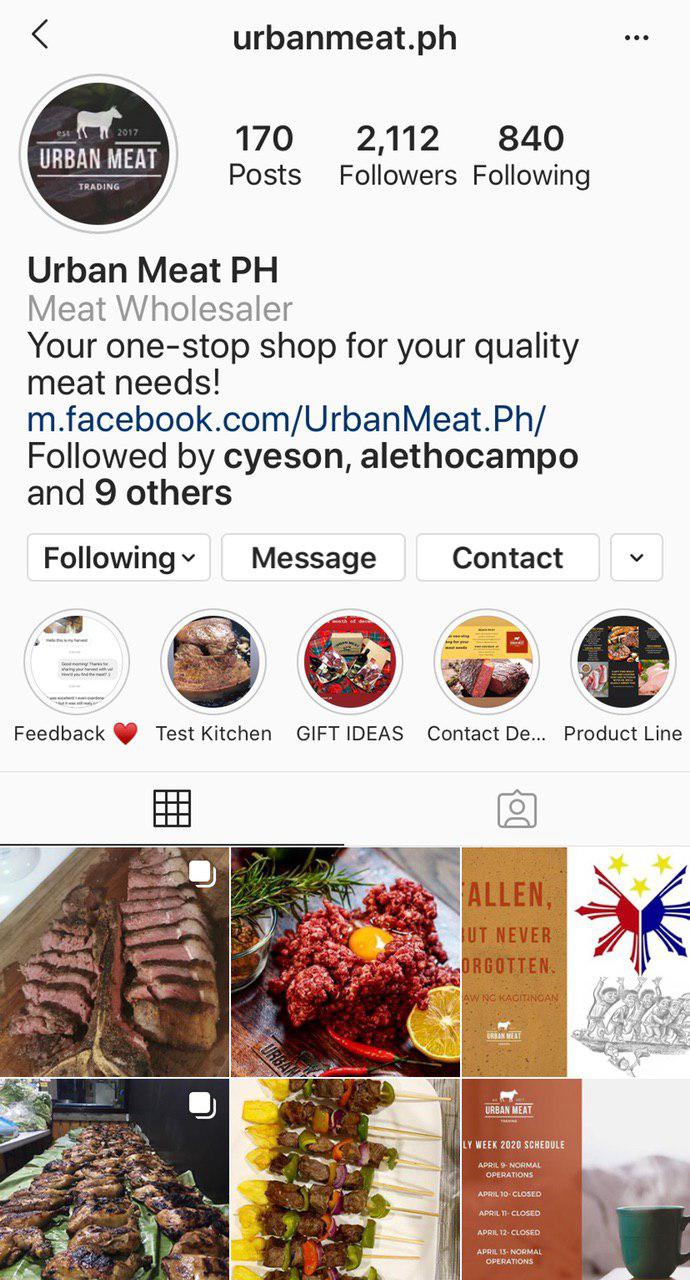
Task: Open the kebab skewers post
Action: [345, 1179]
